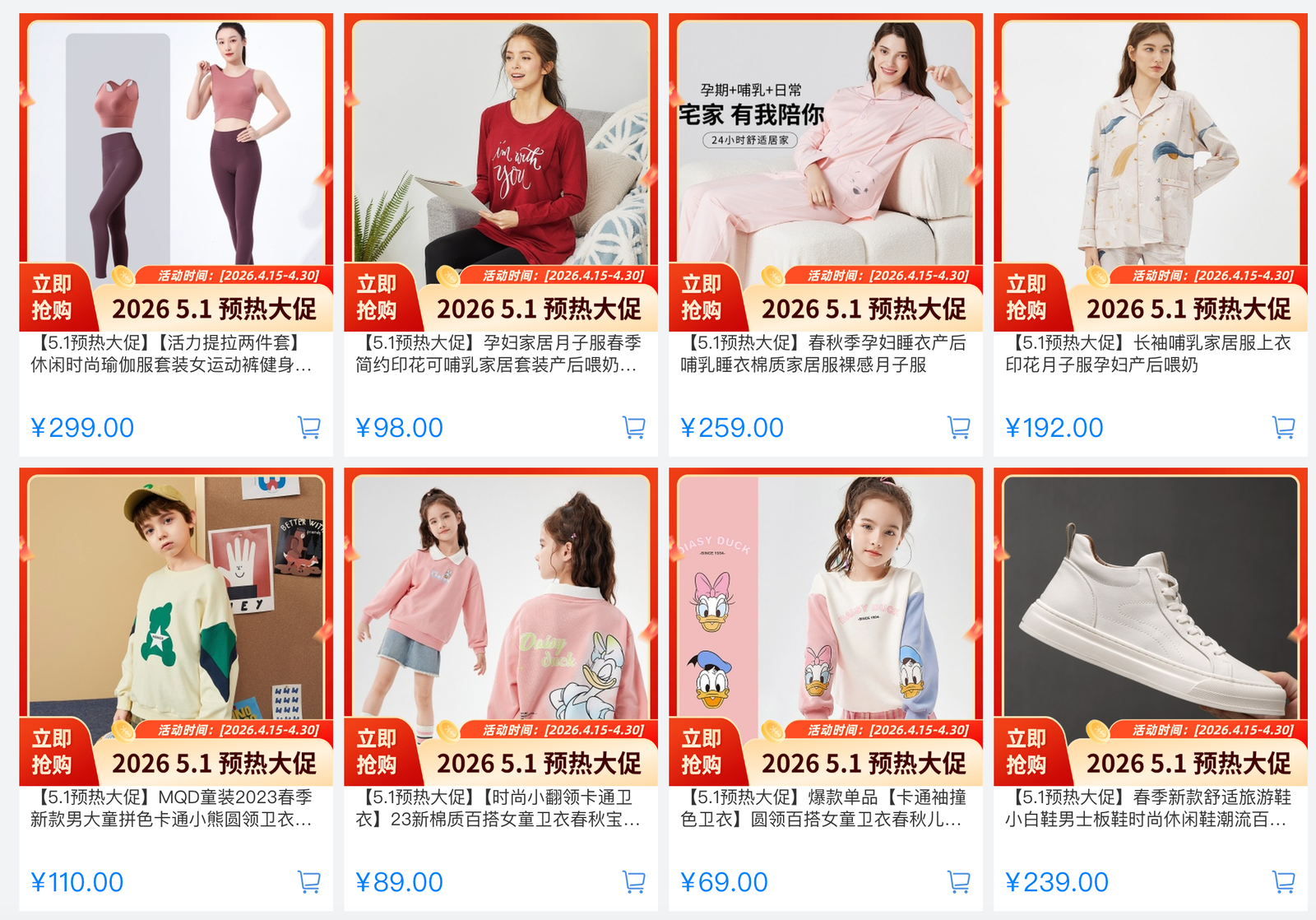This screenshot has height=920, width=1316.
Task: Add ¥98 maternity loungewear to cart
Action: (x=633, y=427)
